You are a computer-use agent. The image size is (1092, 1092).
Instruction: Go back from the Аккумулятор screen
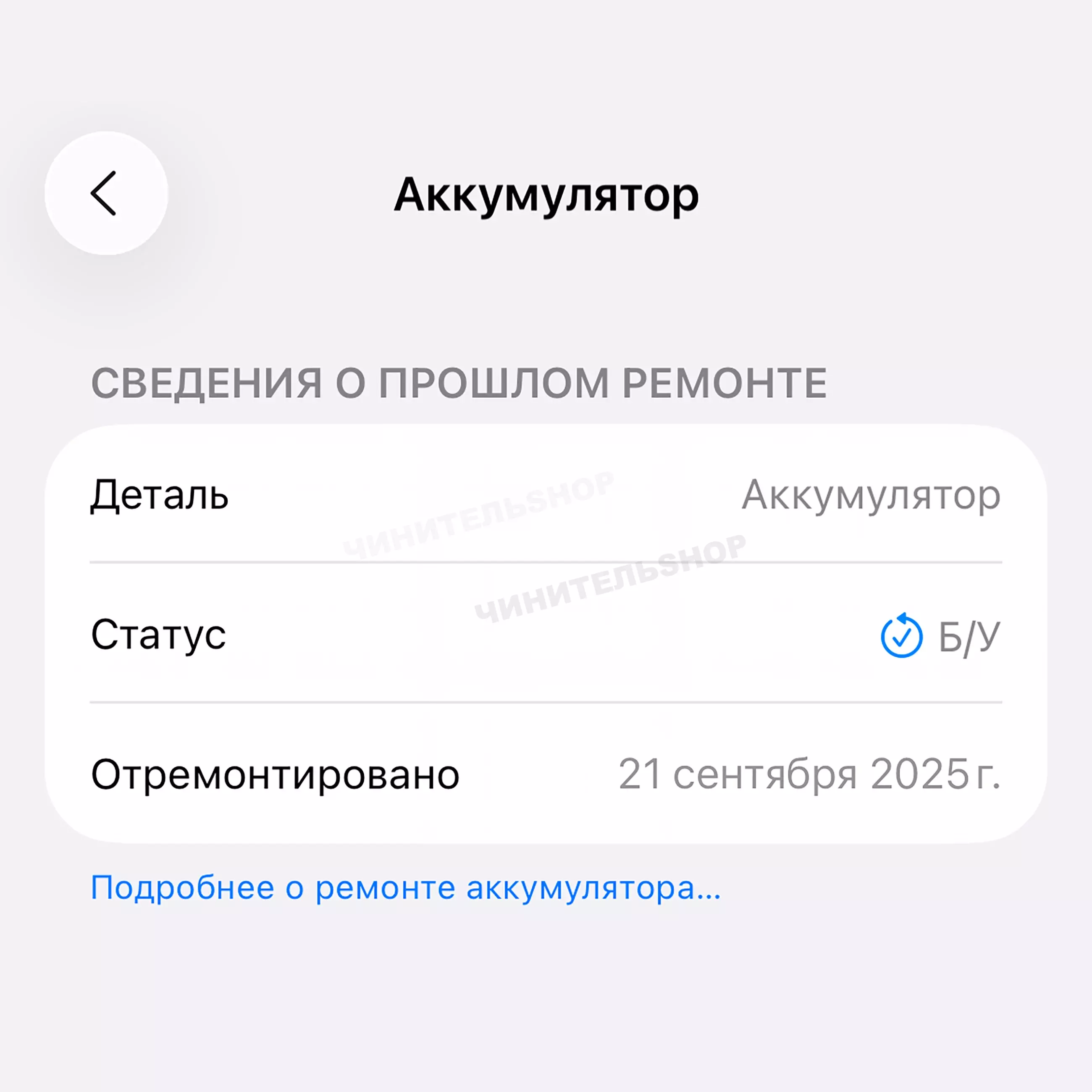point(106,193)
